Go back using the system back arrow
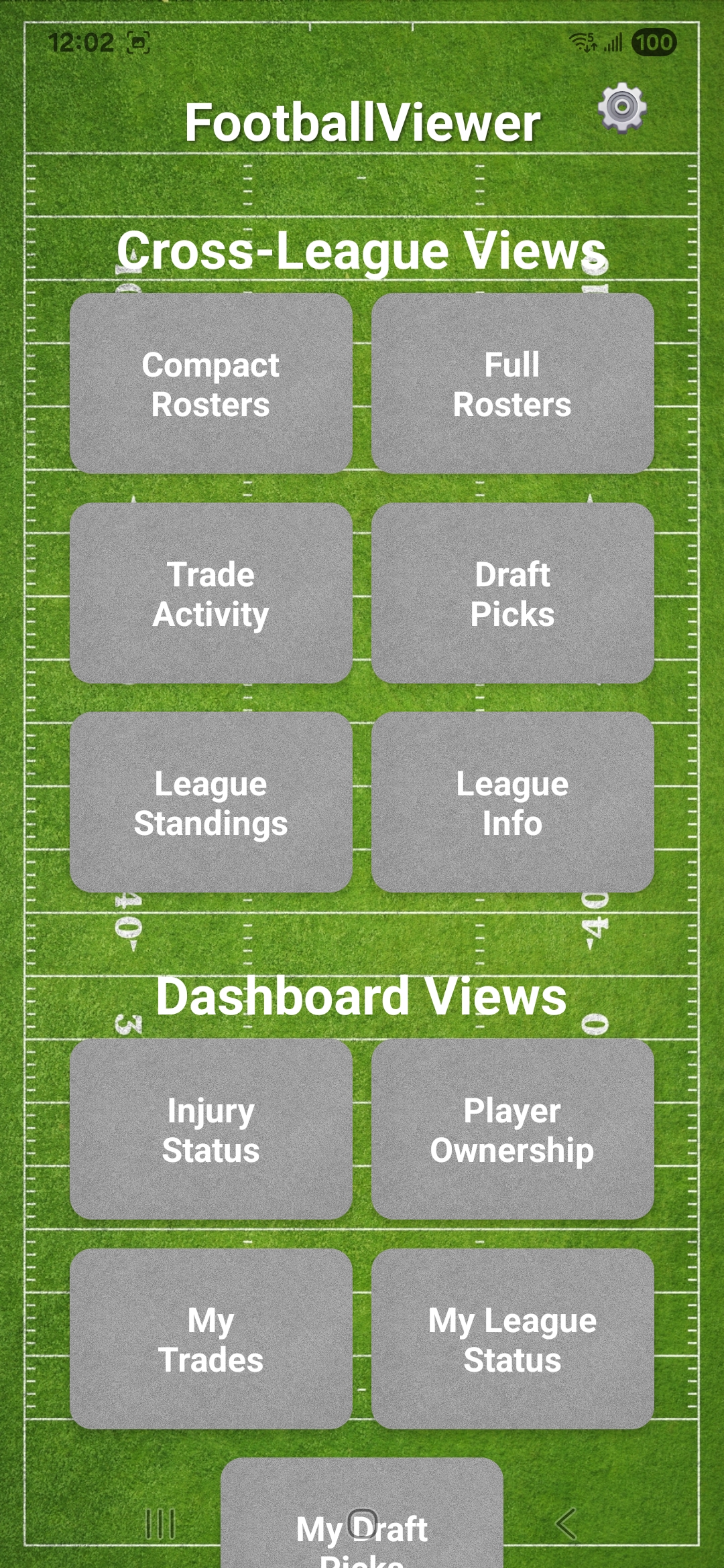The width and height of the screenshot is (724, 1568). click(566, 1524)
